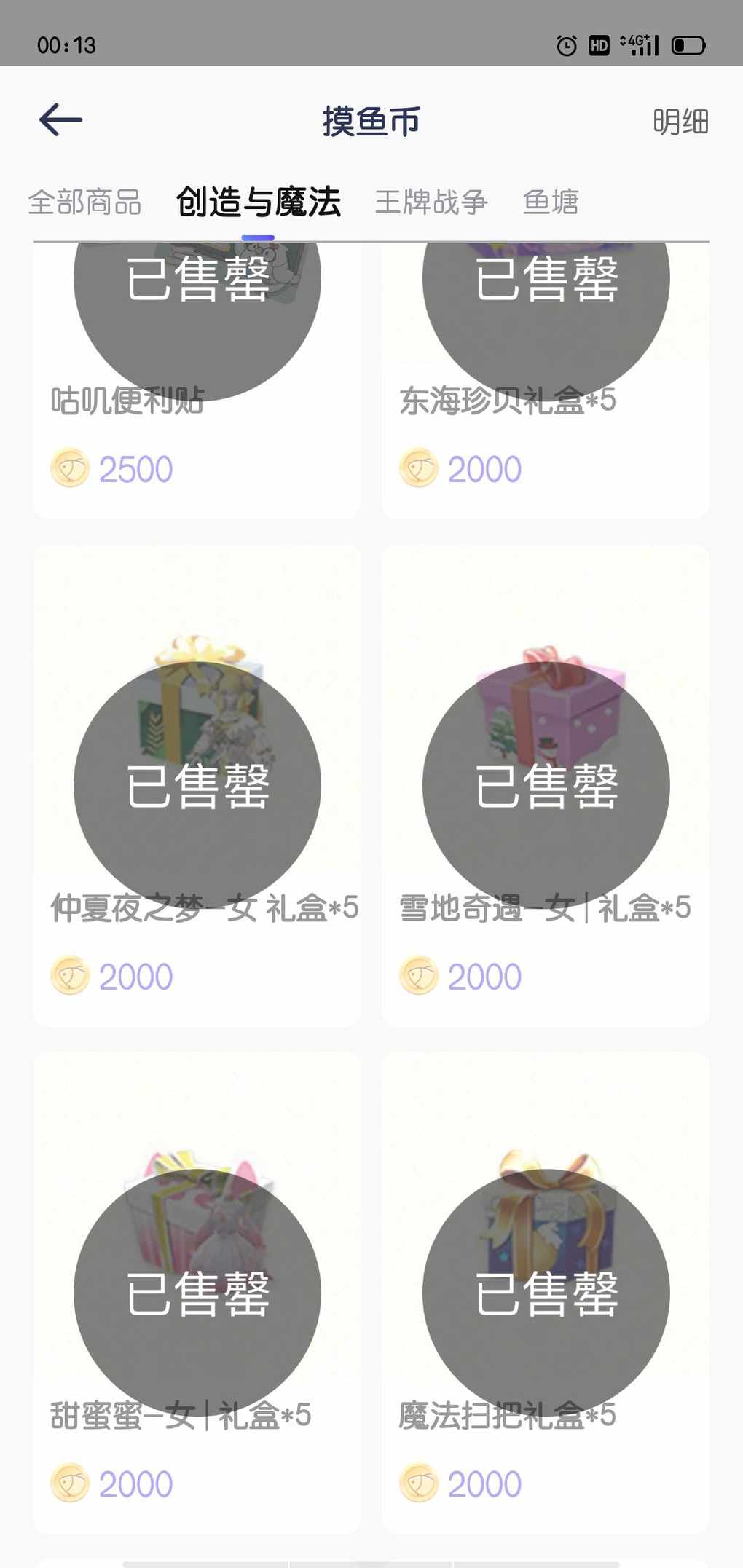Open the 鱼塘 tab
Screen dimensions: 743x1568
pos(551,202)
